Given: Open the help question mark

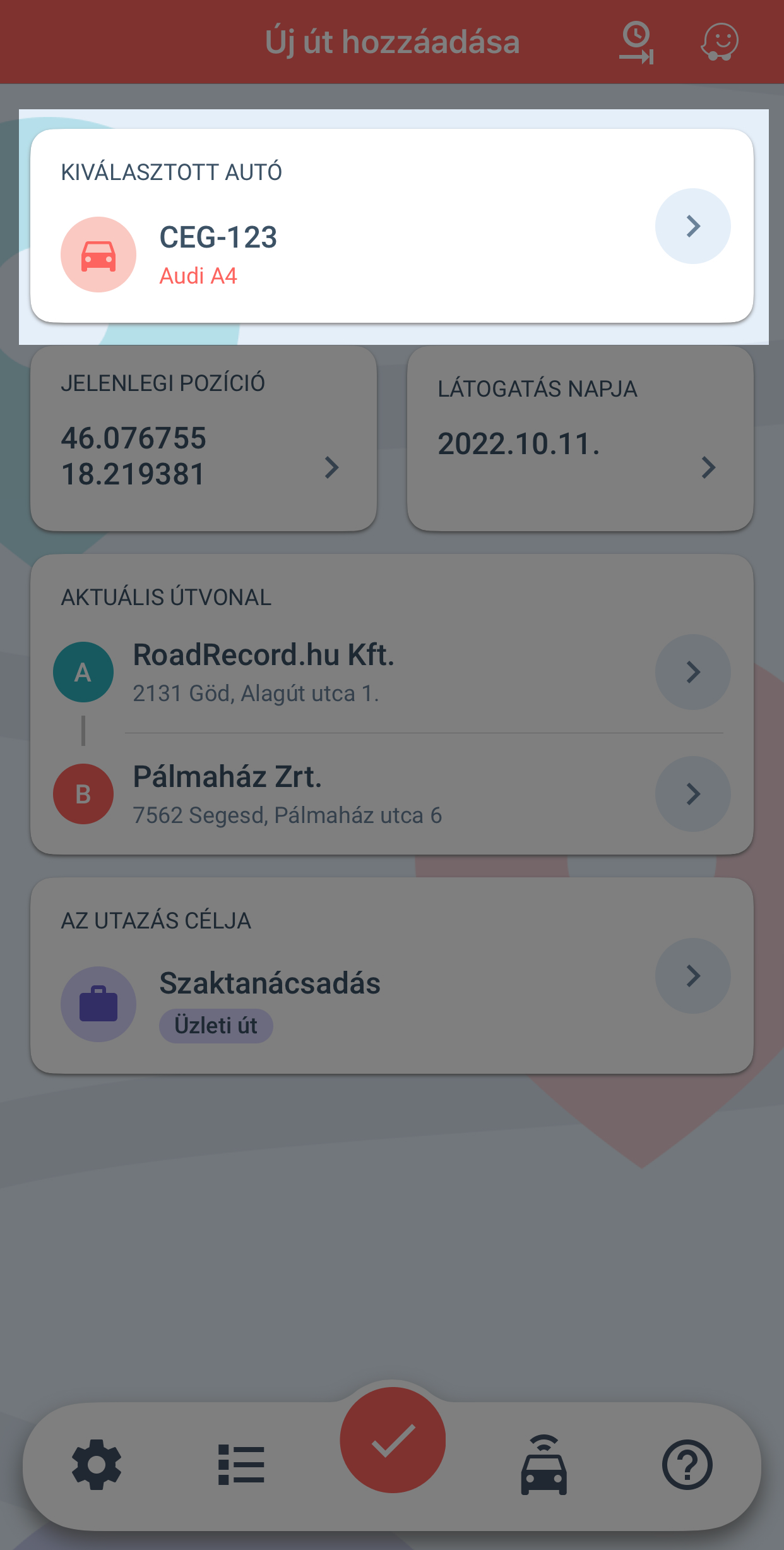Looking at the screenshot, I should (687, 1464).
